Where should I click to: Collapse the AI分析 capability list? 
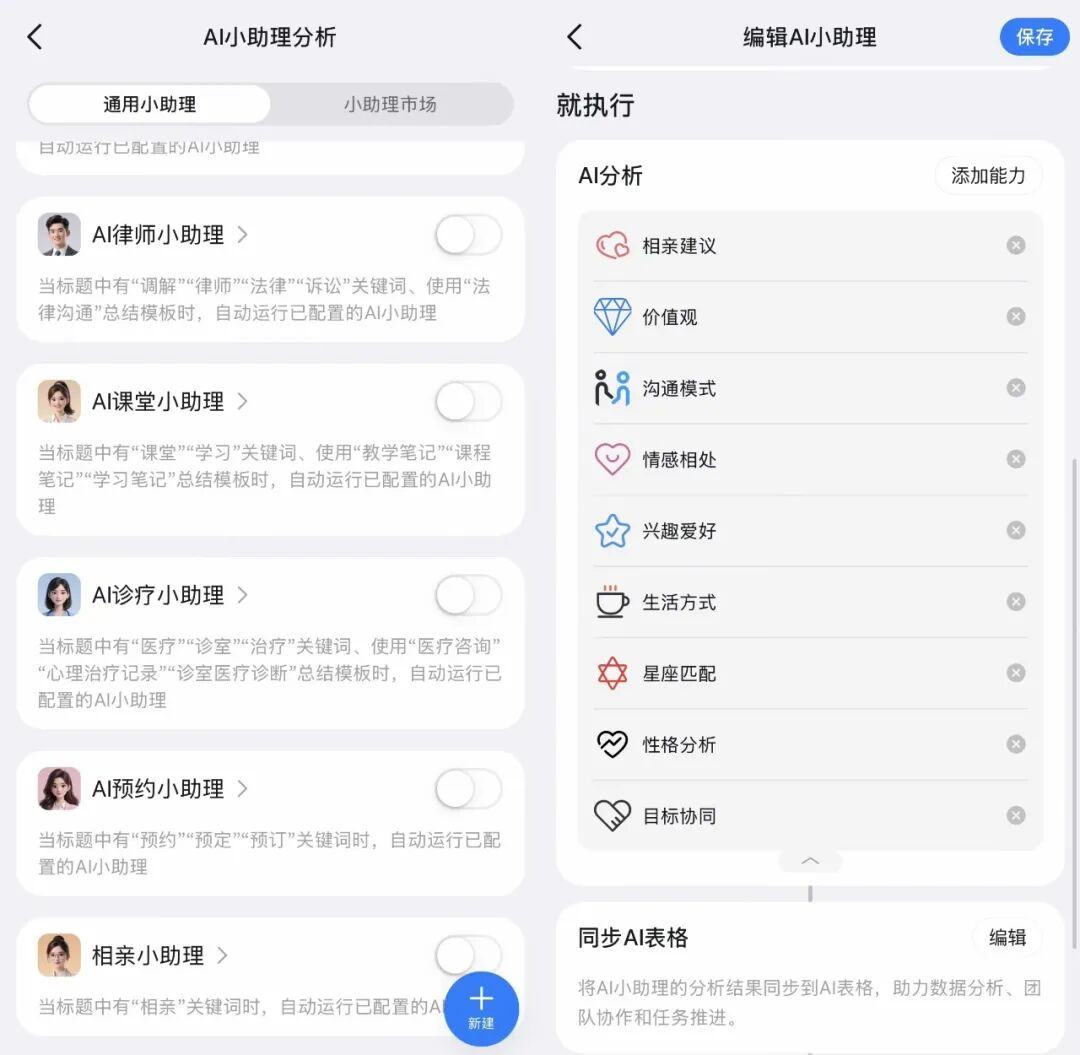click(810, 861)
